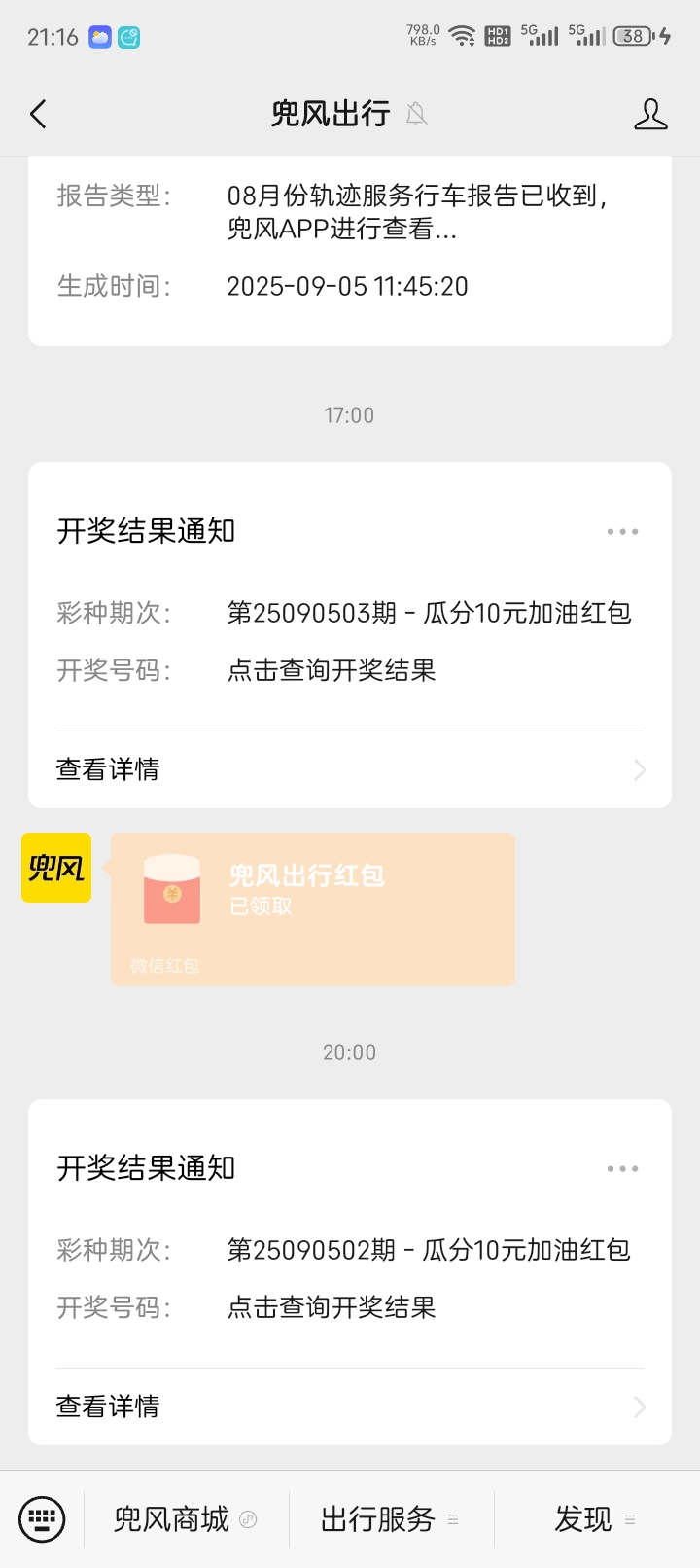This screenshot has height=1568, width=700.
Task: Expand the 出行服务 menu
Action: point(389,1519)
